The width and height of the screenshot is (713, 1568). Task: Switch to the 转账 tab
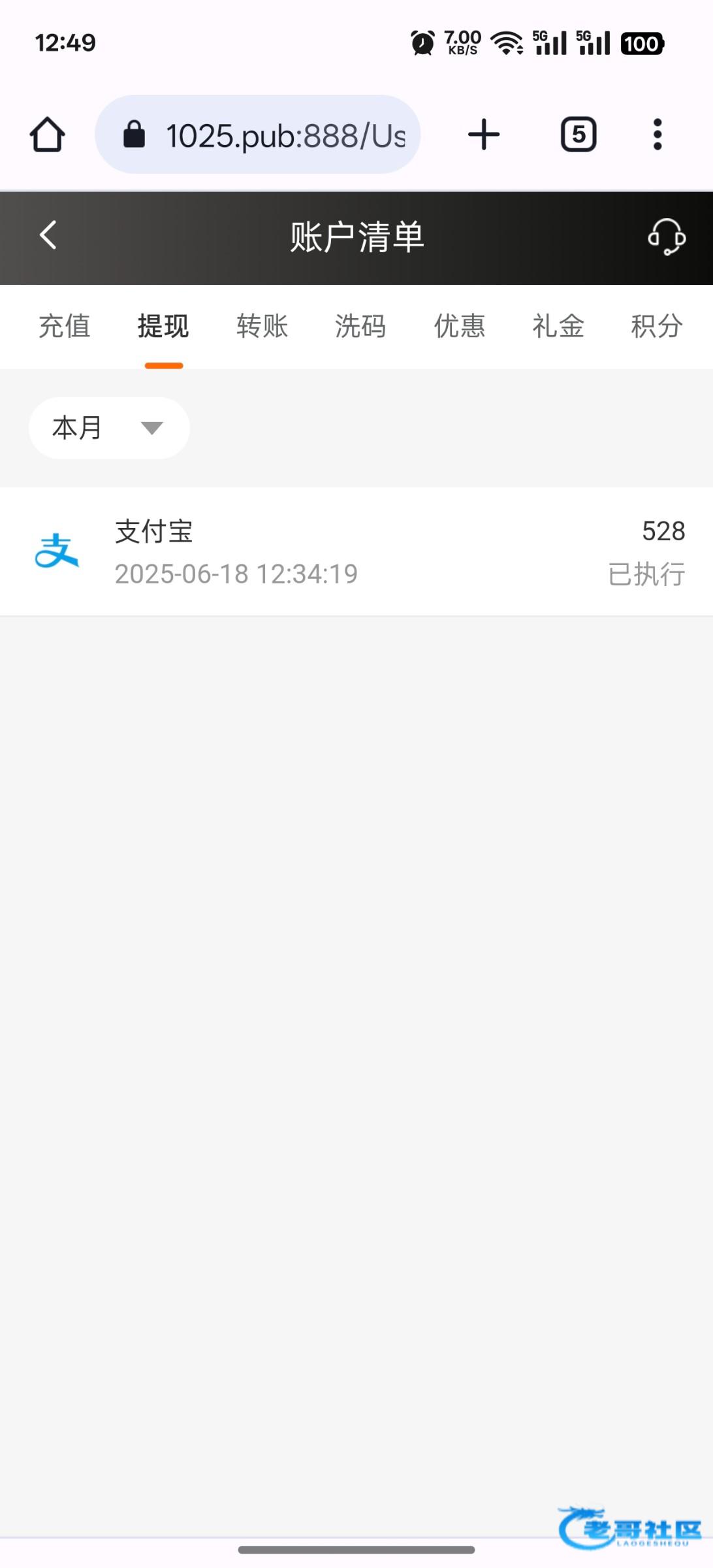click(262, 326)
